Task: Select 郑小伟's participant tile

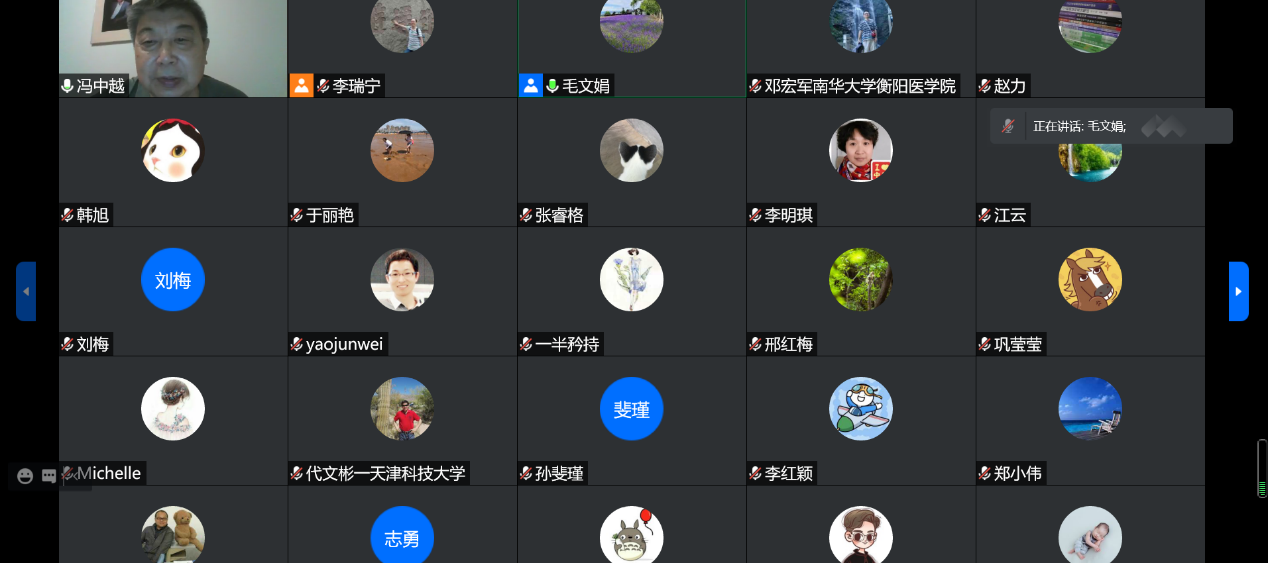Action: coord(1090,418)
